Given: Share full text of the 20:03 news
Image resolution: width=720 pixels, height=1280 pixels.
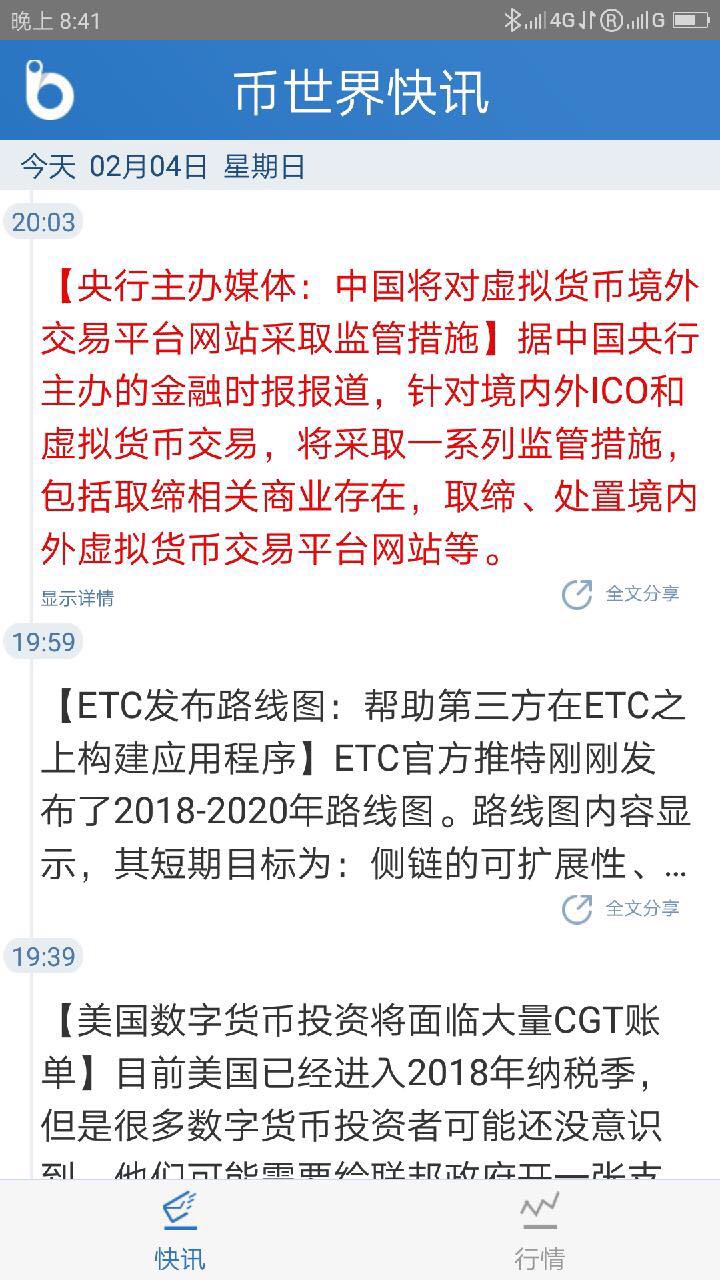Looking at the screenshot, I should click(621, 594).
